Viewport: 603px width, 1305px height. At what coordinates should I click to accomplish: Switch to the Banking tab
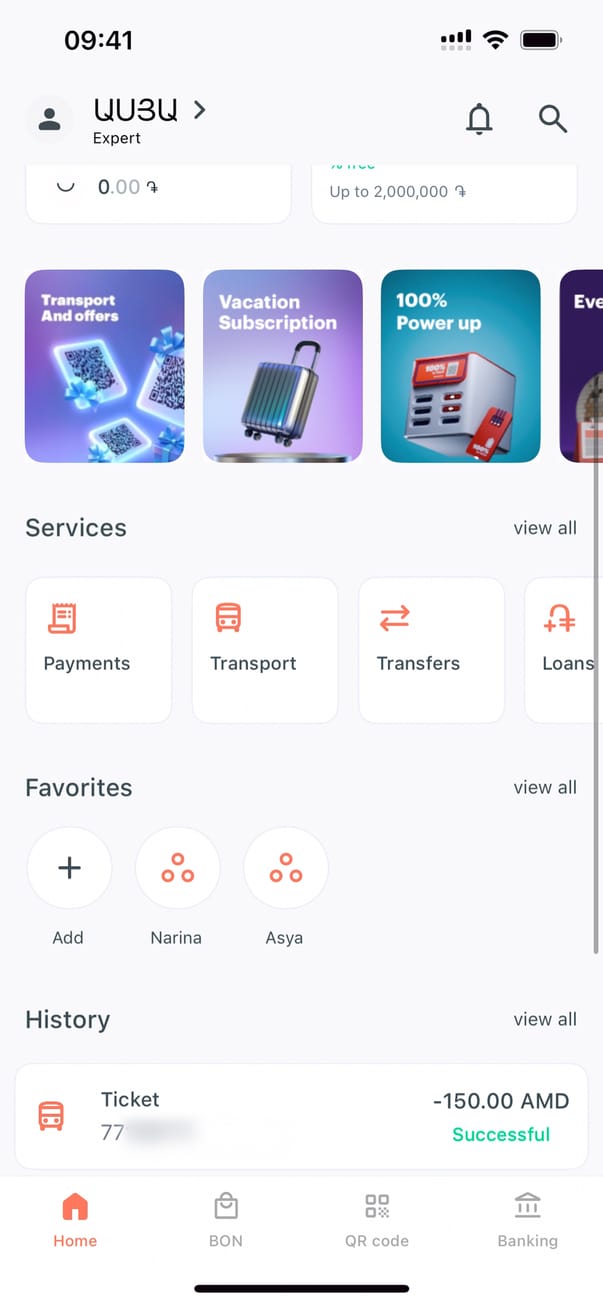pos(527,1220)
